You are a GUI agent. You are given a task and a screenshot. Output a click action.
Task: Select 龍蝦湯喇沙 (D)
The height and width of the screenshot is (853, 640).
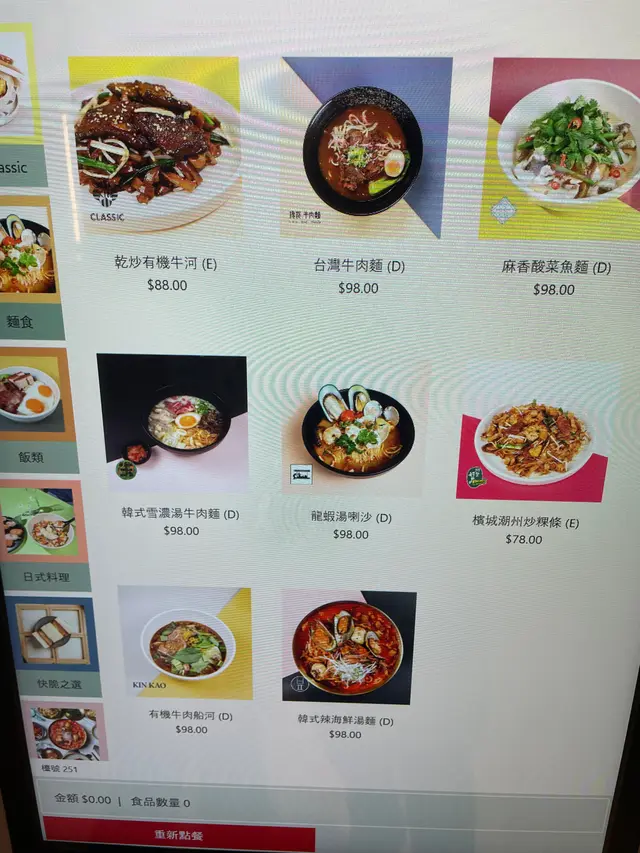356,430
